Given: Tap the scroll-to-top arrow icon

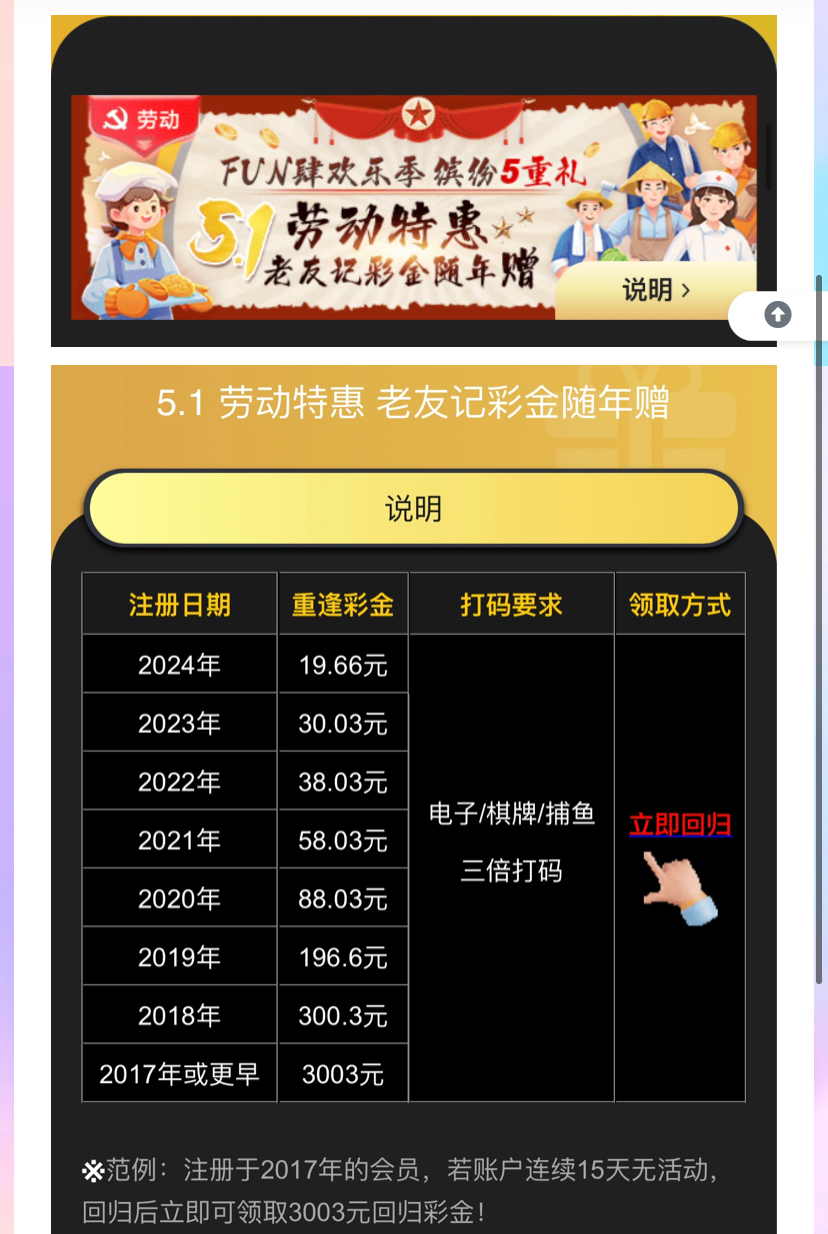Looking at the screenshot, I should 778,315.
